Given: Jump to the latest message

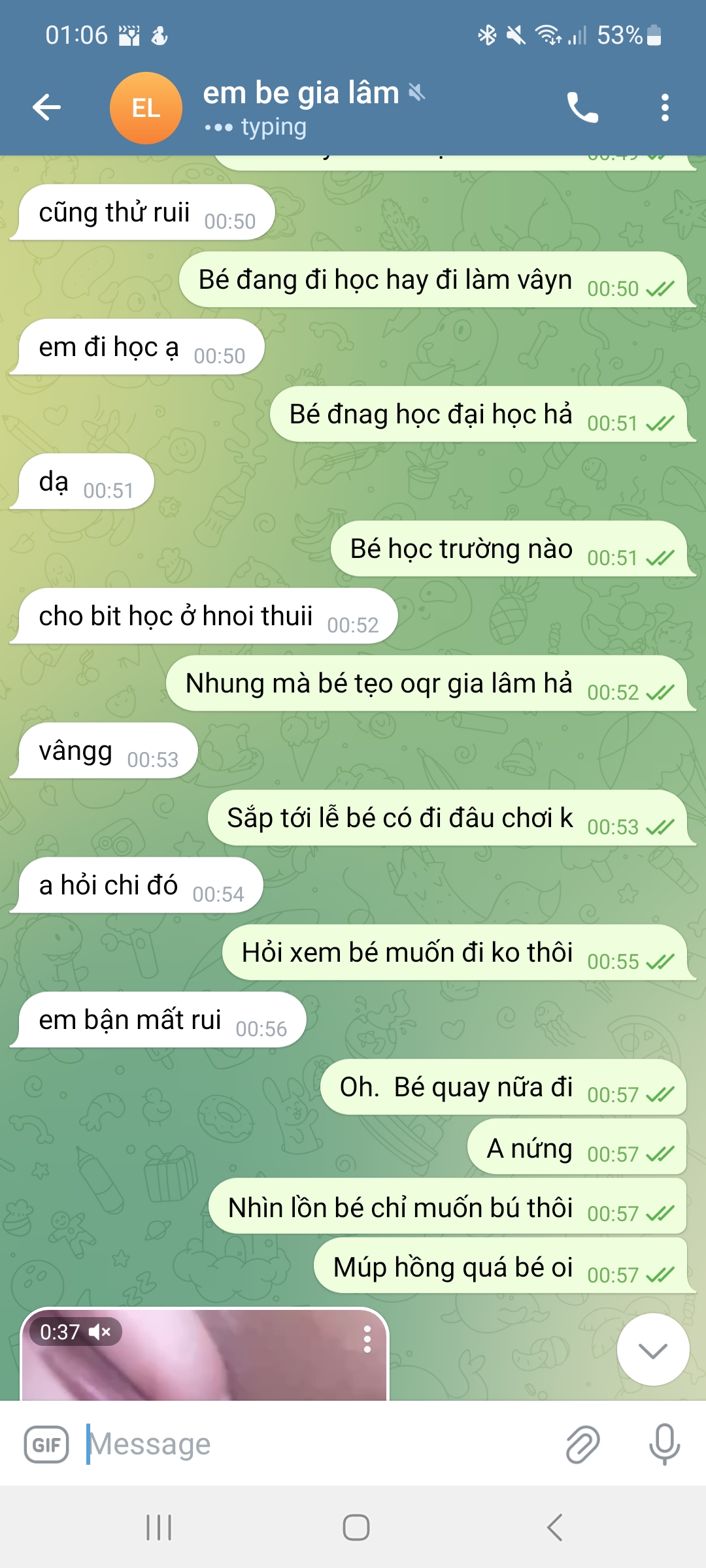Looking at the screenshot, I should 652,1350.
